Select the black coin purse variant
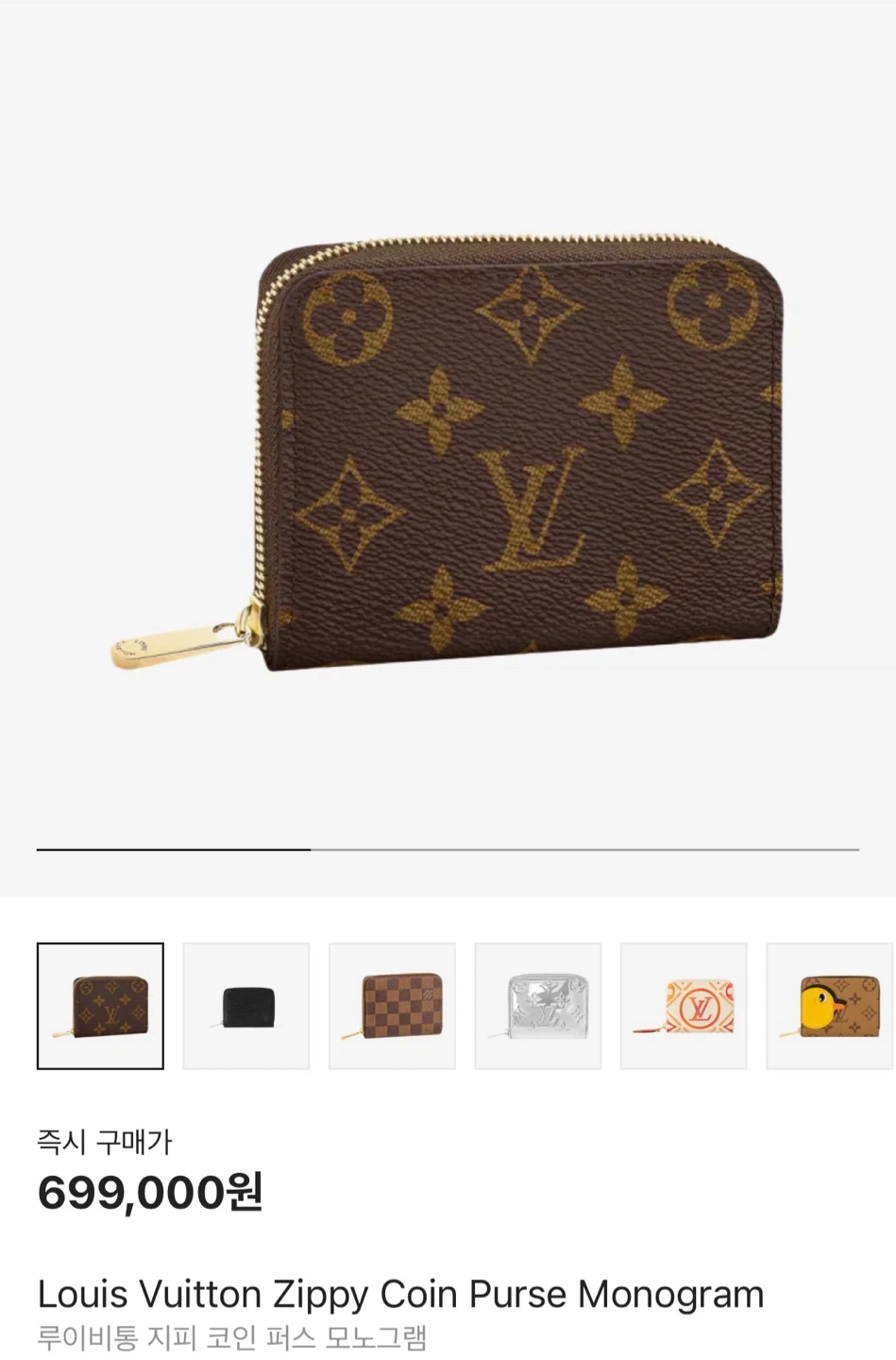 click(245, 1006)
